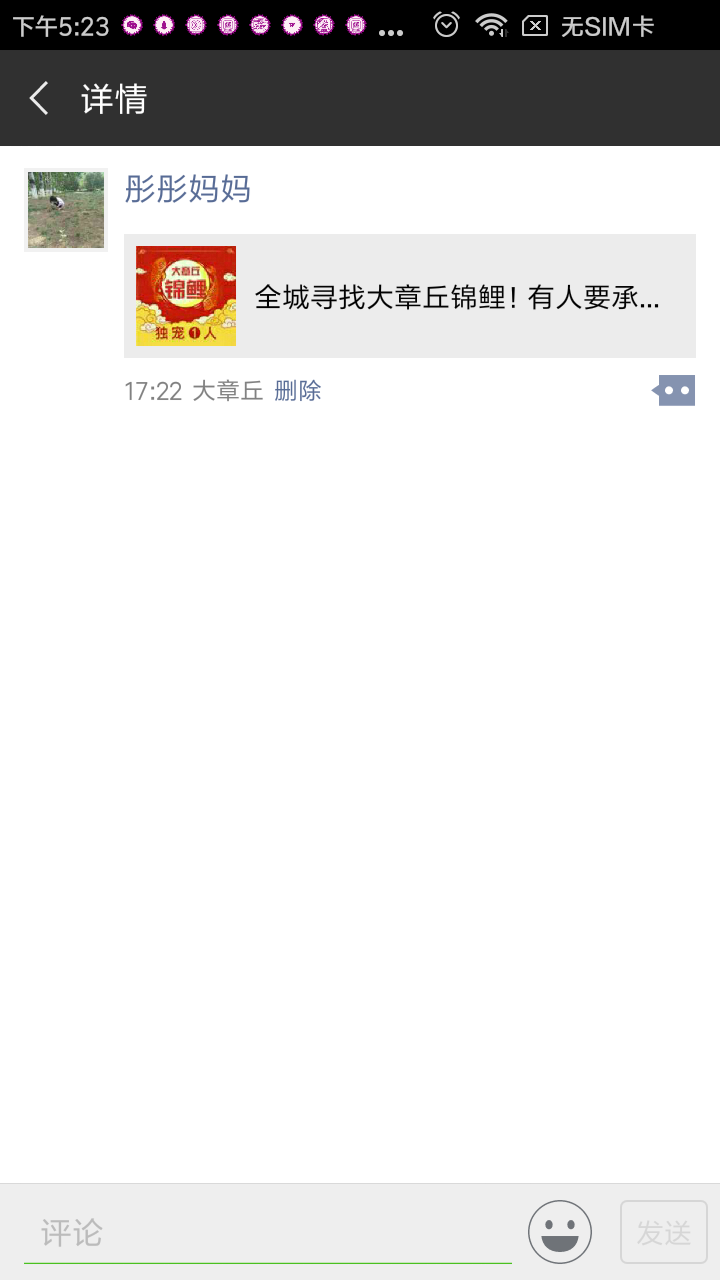The image size is (720, 1280).
Task: Open 彤彤妈妈's profile avatar
Action: pos(66,210)
